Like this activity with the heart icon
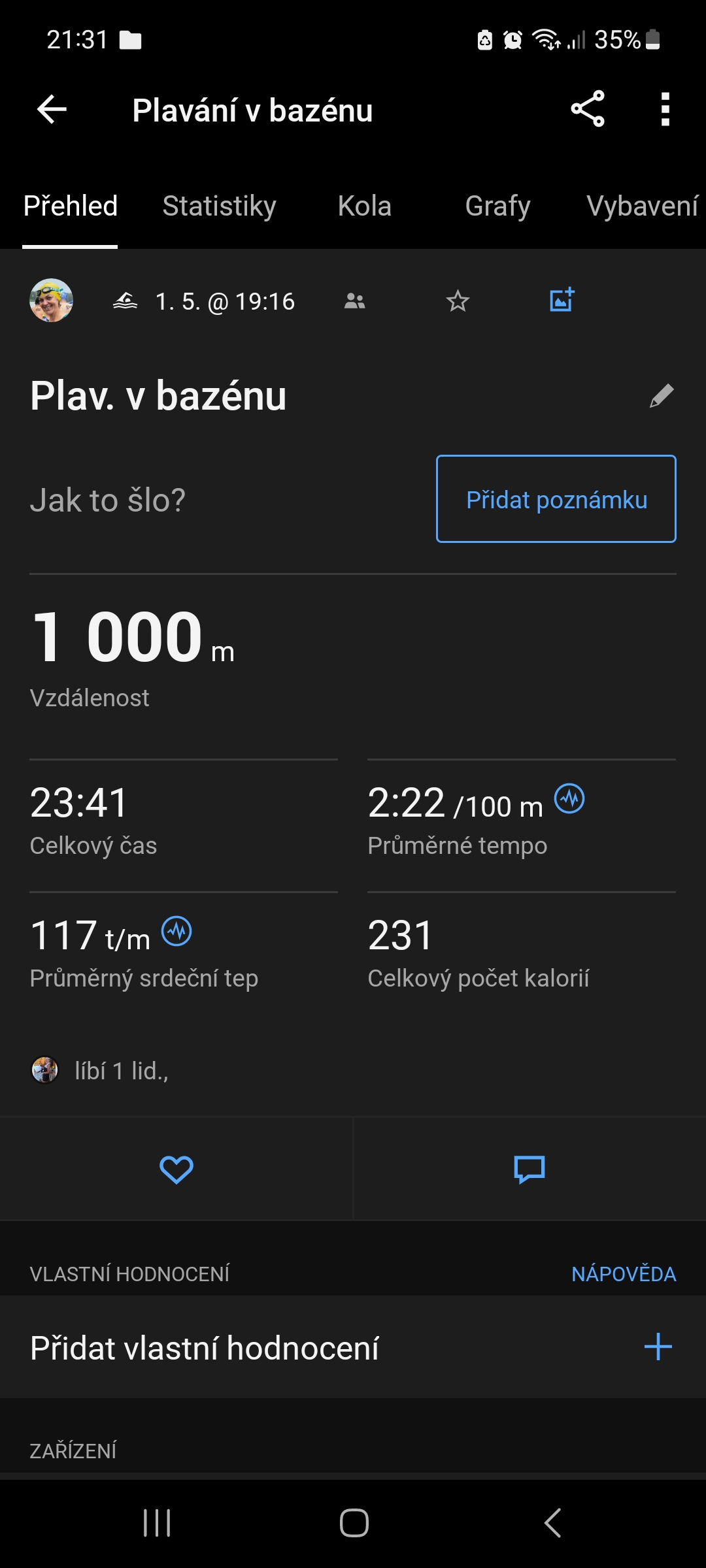Image resolution: width=706 pixels, height=1568 pixels. [x=176, y=1169]
